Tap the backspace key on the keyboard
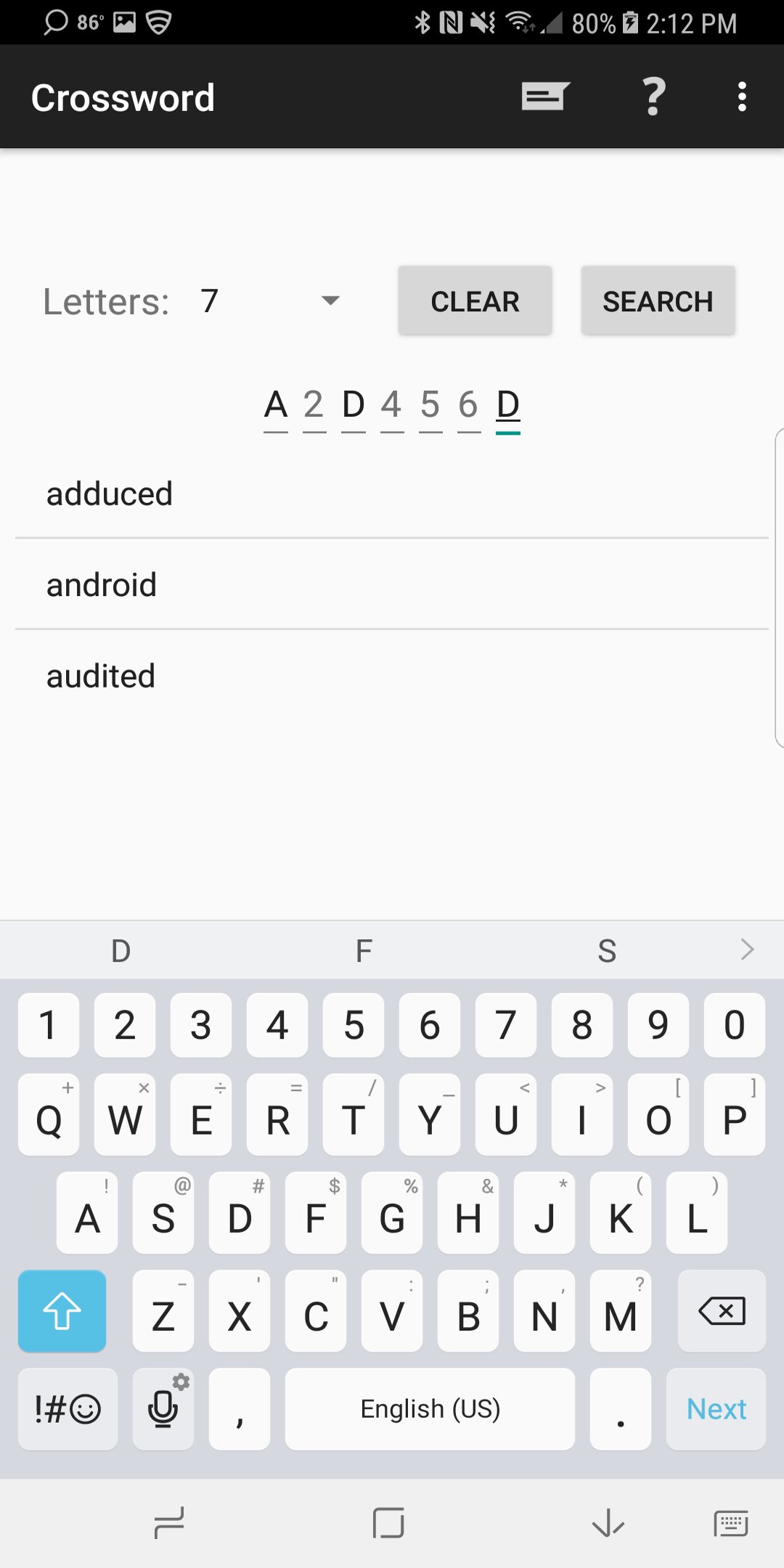This screenshot has width=784, height=1568. pyautogui.click(x=721, y=1312)
